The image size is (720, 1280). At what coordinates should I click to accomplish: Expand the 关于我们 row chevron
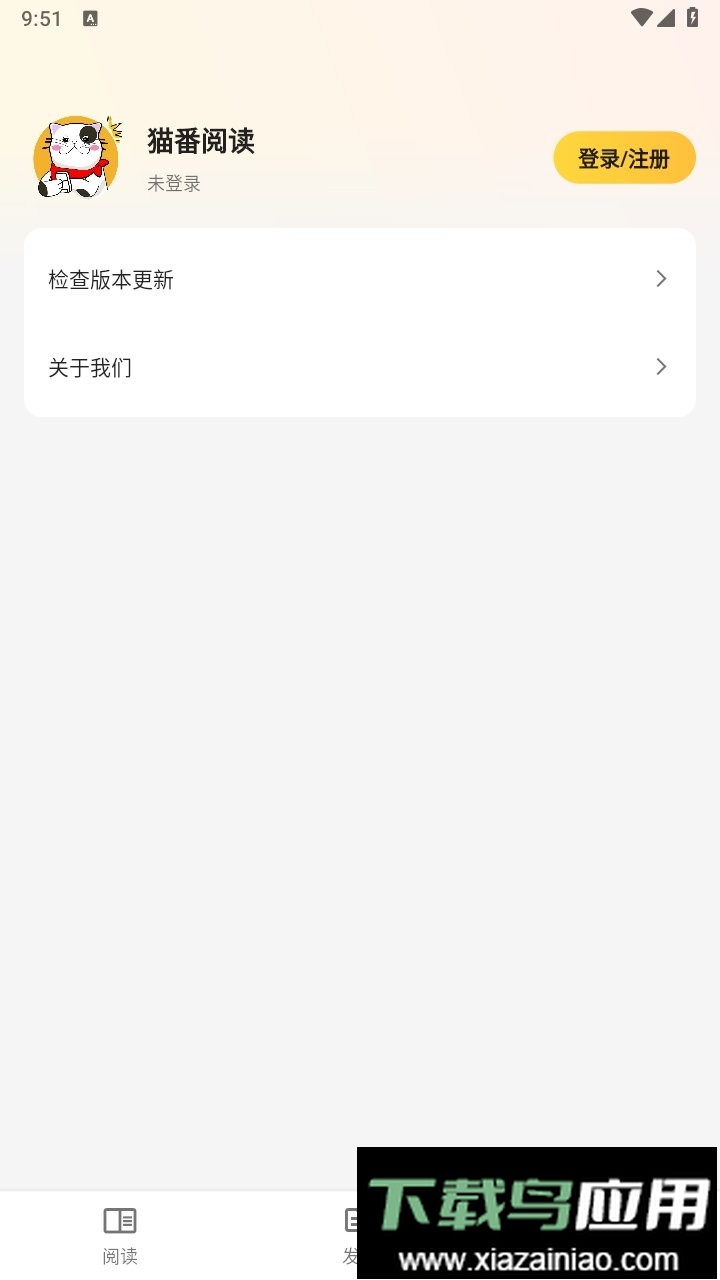tap(660, 367)
